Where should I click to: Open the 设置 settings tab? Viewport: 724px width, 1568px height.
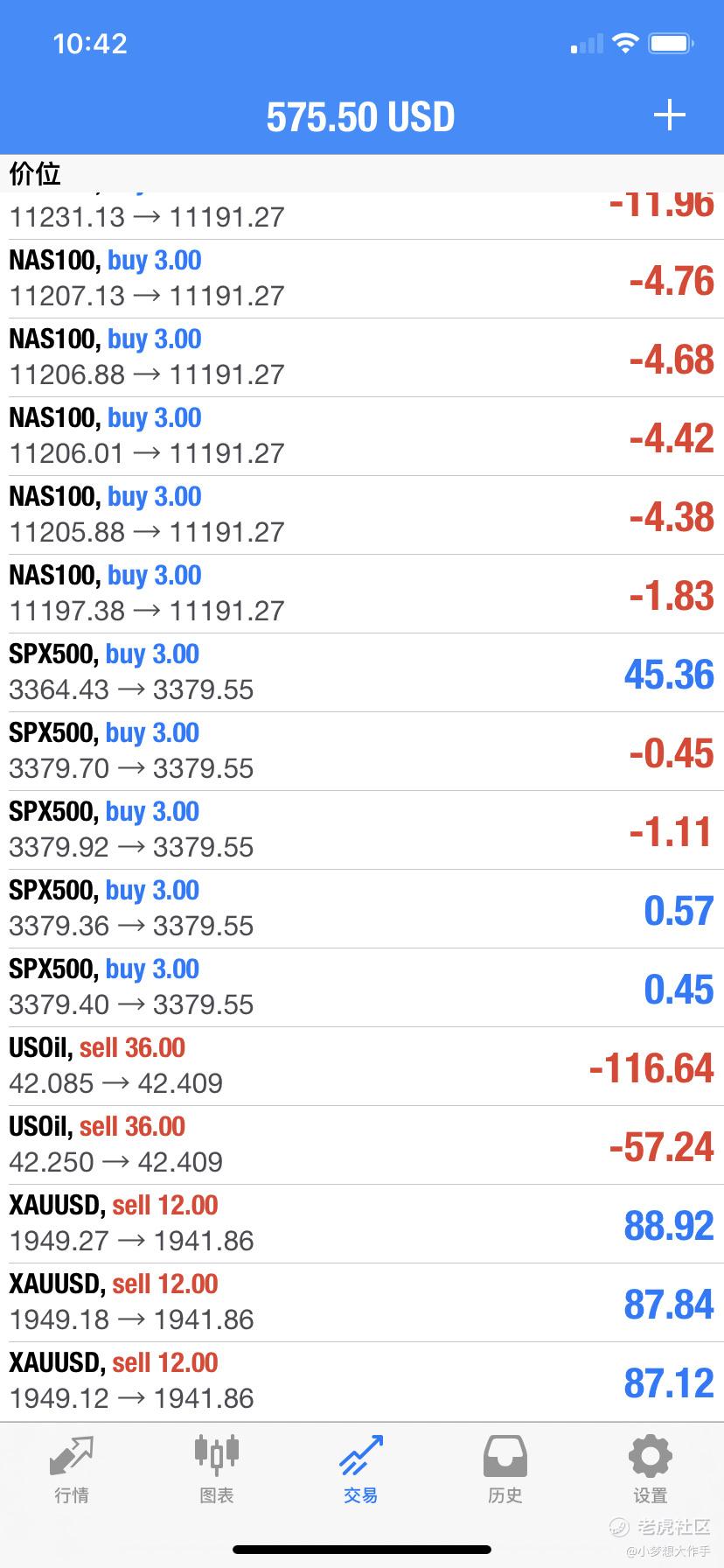click(x=651, y=1470)
